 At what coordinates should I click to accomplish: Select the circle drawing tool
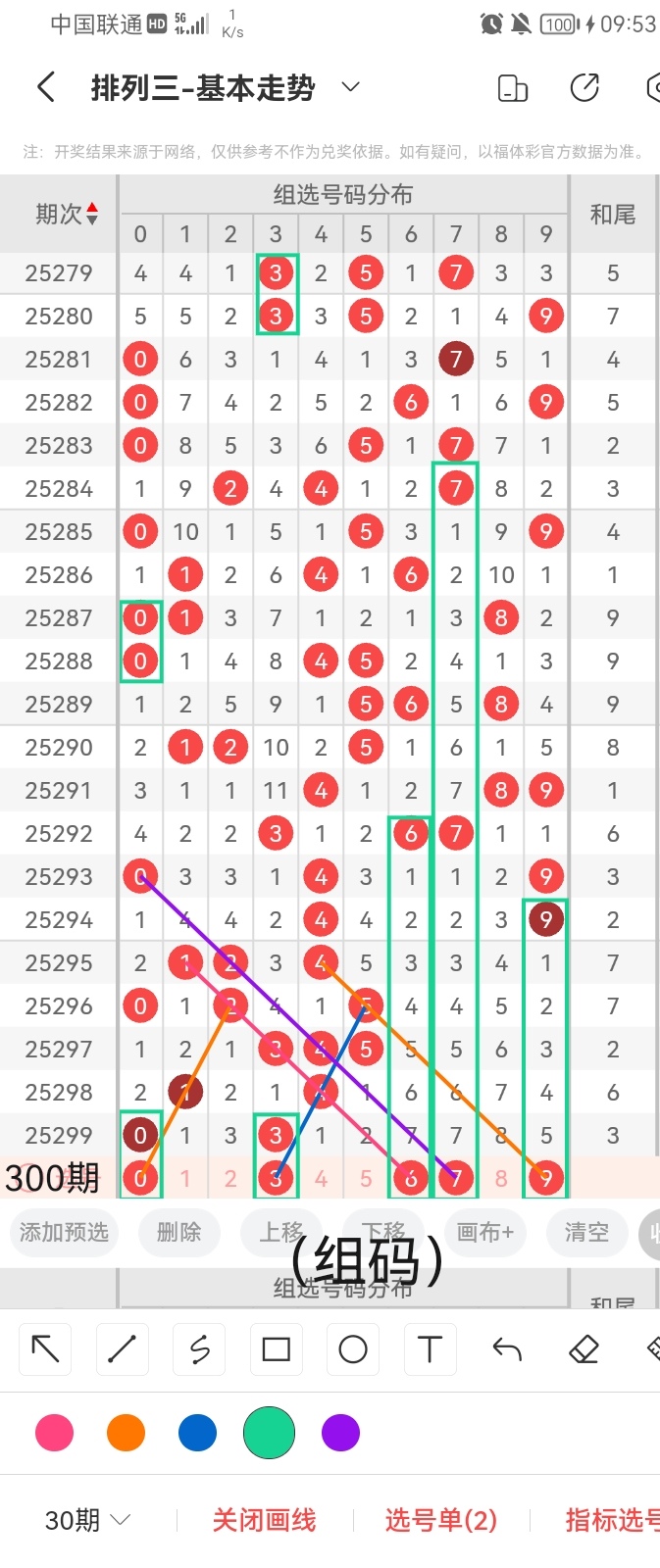point(353,1349)
